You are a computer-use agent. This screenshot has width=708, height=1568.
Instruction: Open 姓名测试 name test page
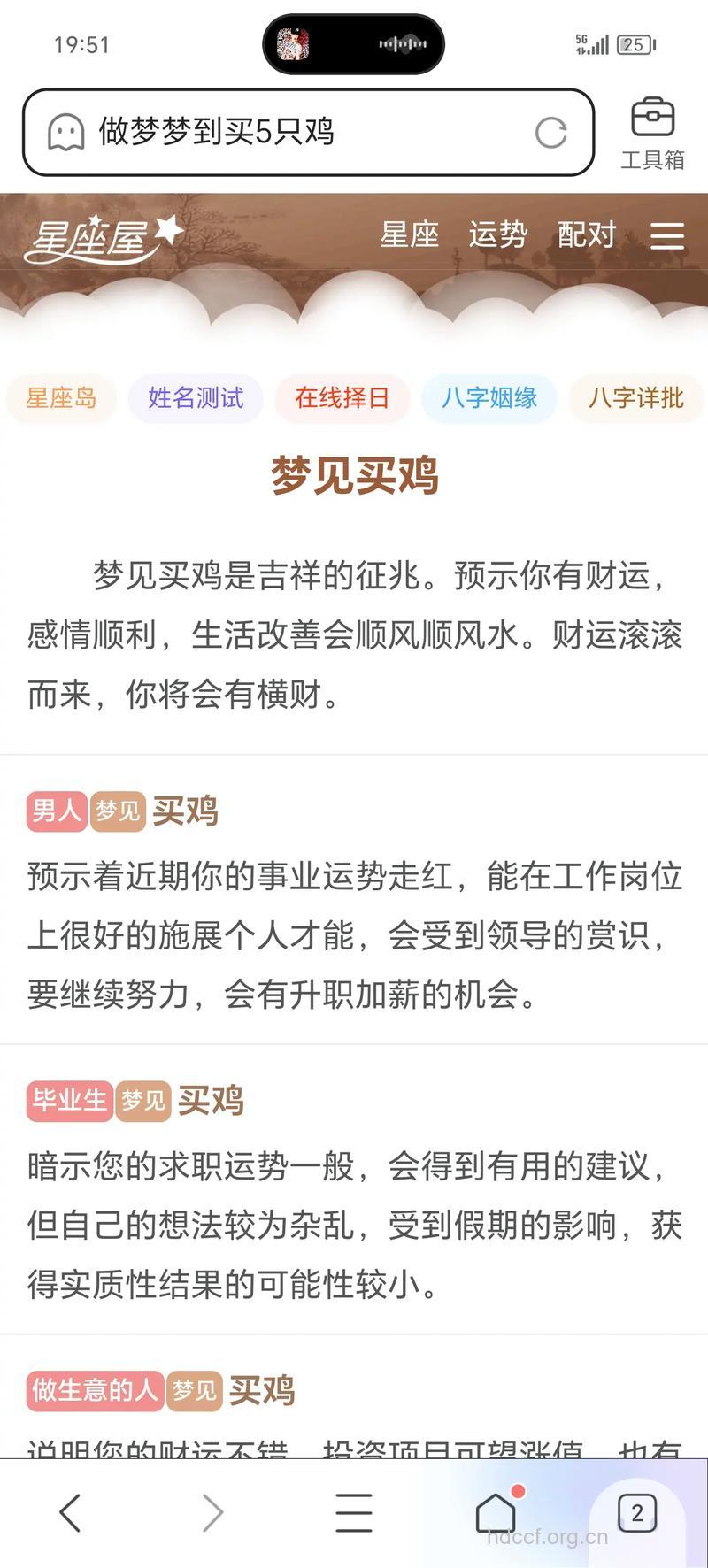195,399
